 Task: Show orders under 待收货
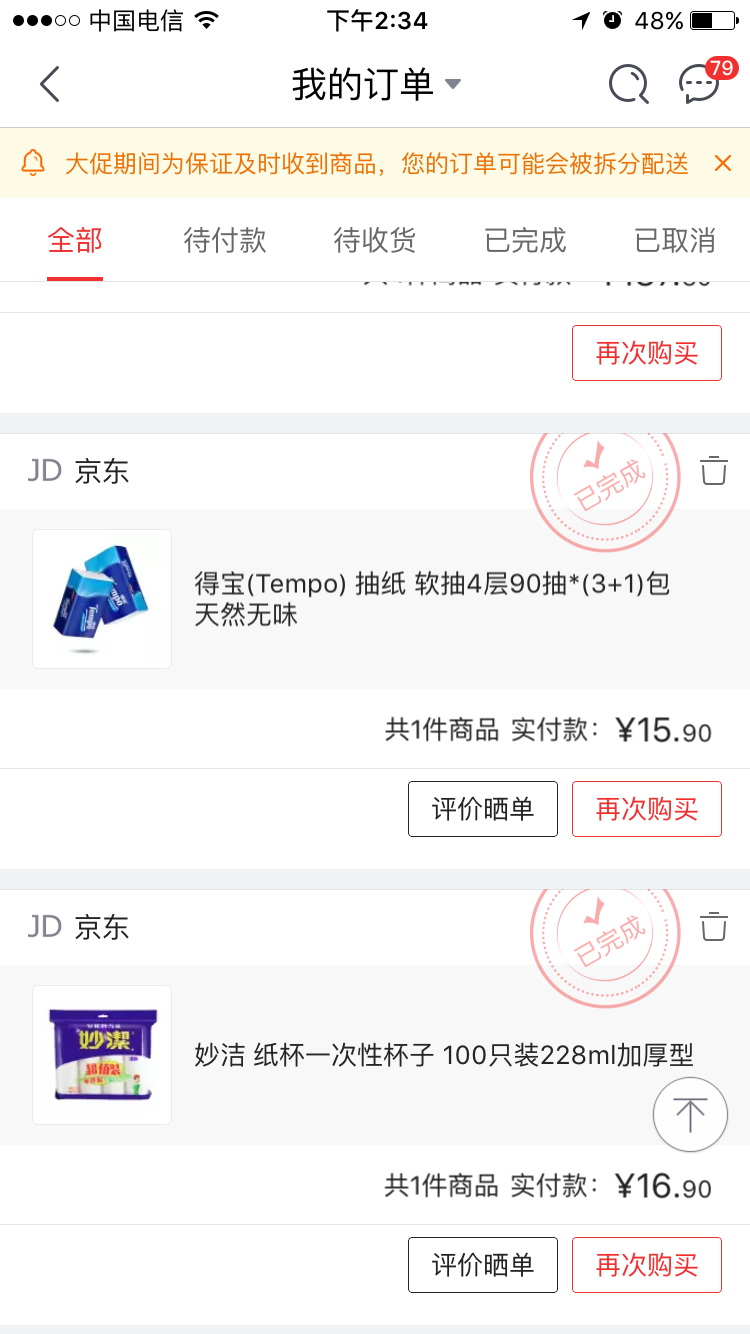coord(375,240)
